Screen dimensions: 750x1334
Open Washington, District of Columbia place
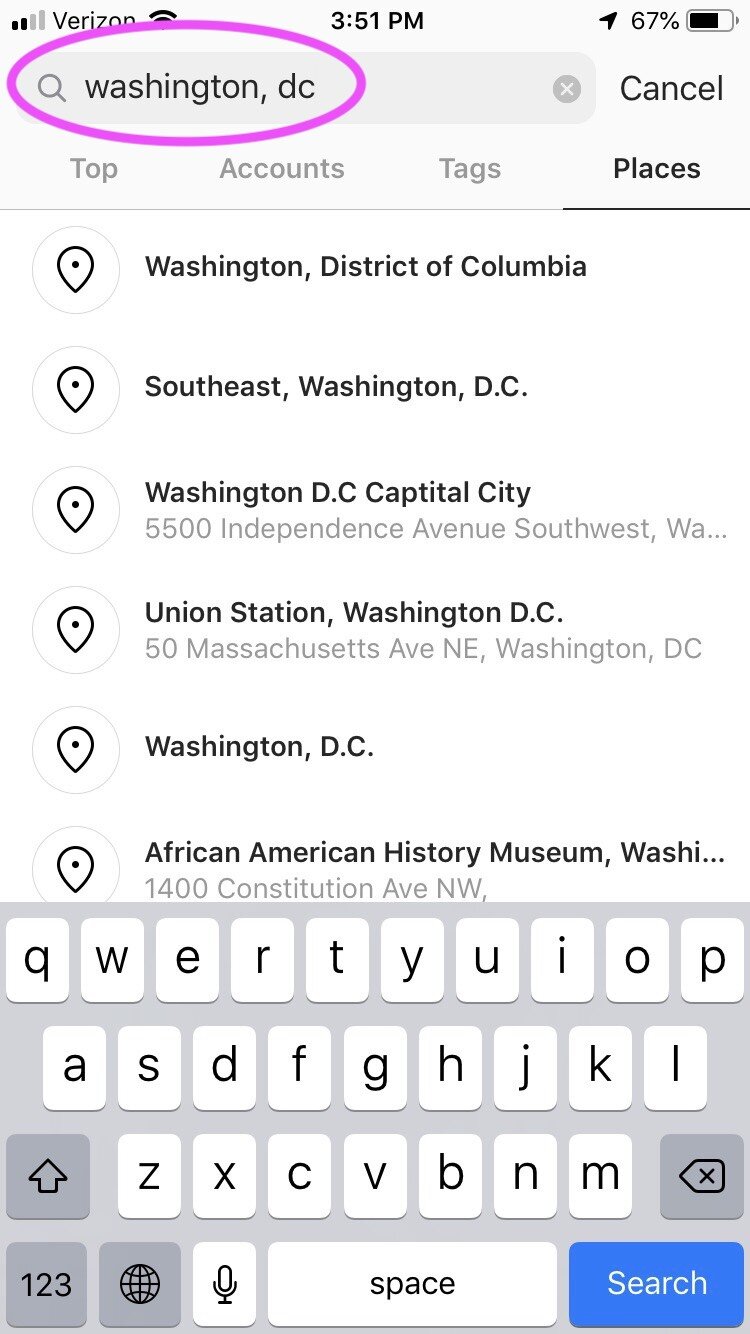(365, 268)
